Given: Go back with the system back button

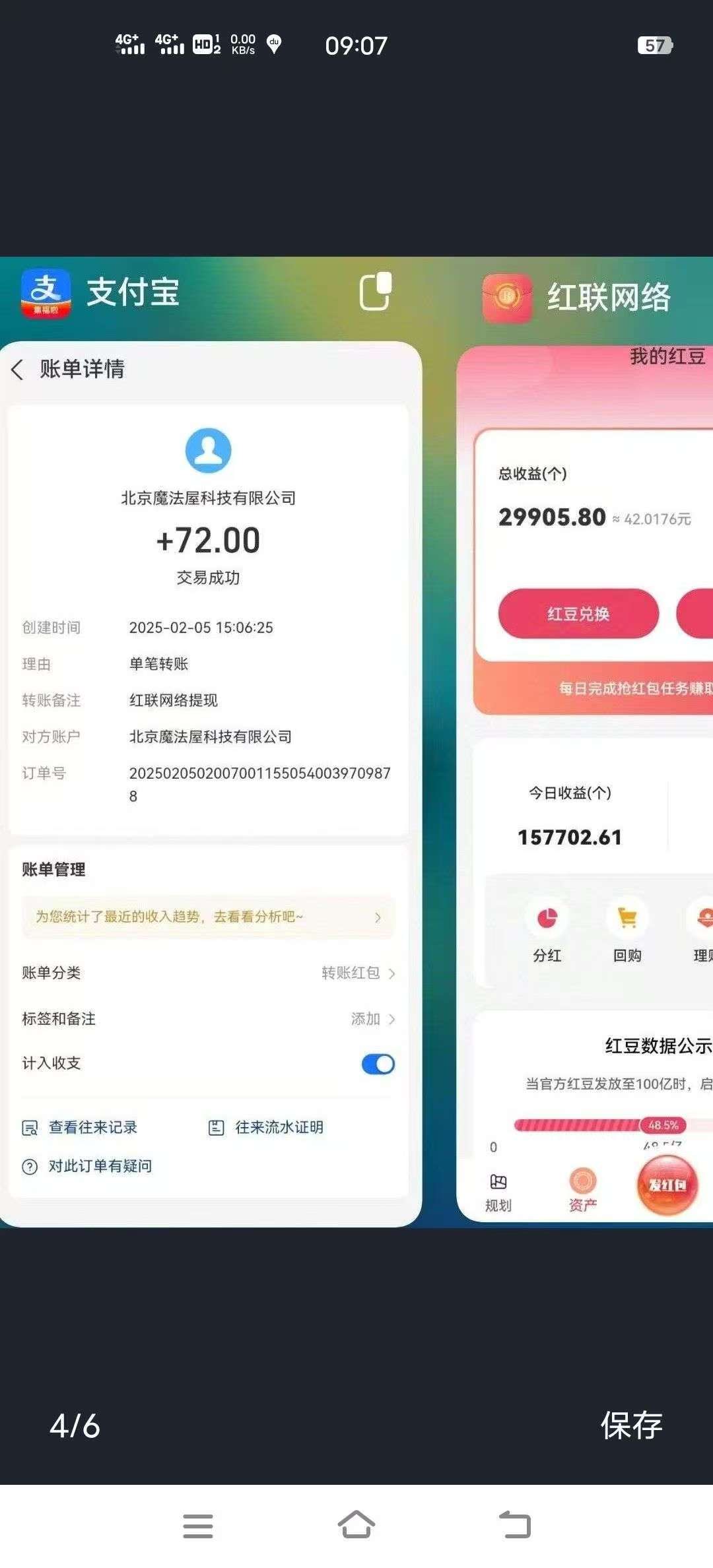Looking at the screenshot, I should 515,1524.
